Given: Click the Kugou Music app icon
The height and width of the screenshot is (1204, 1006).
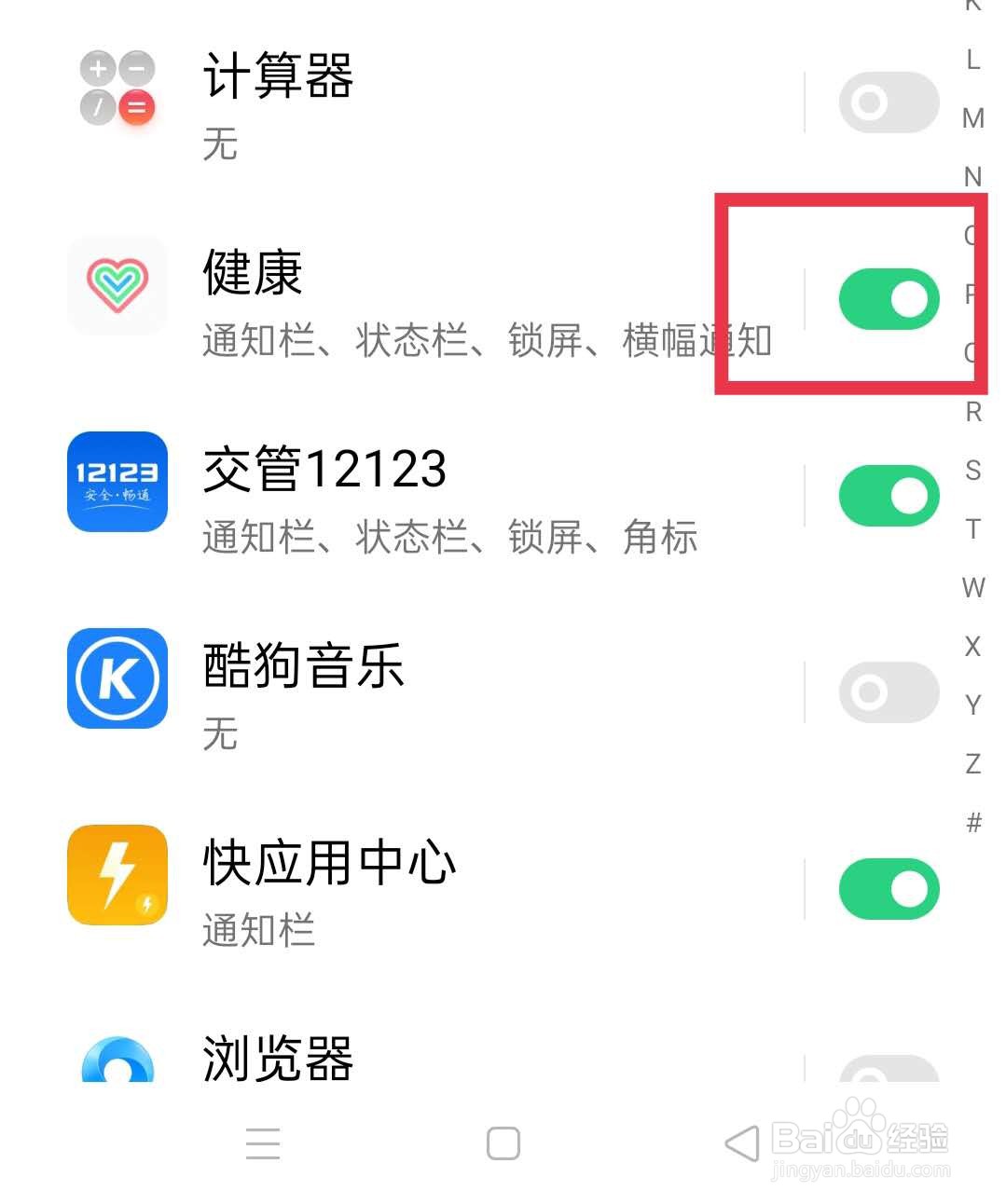Looking at the screenshot, I should 116,679.
